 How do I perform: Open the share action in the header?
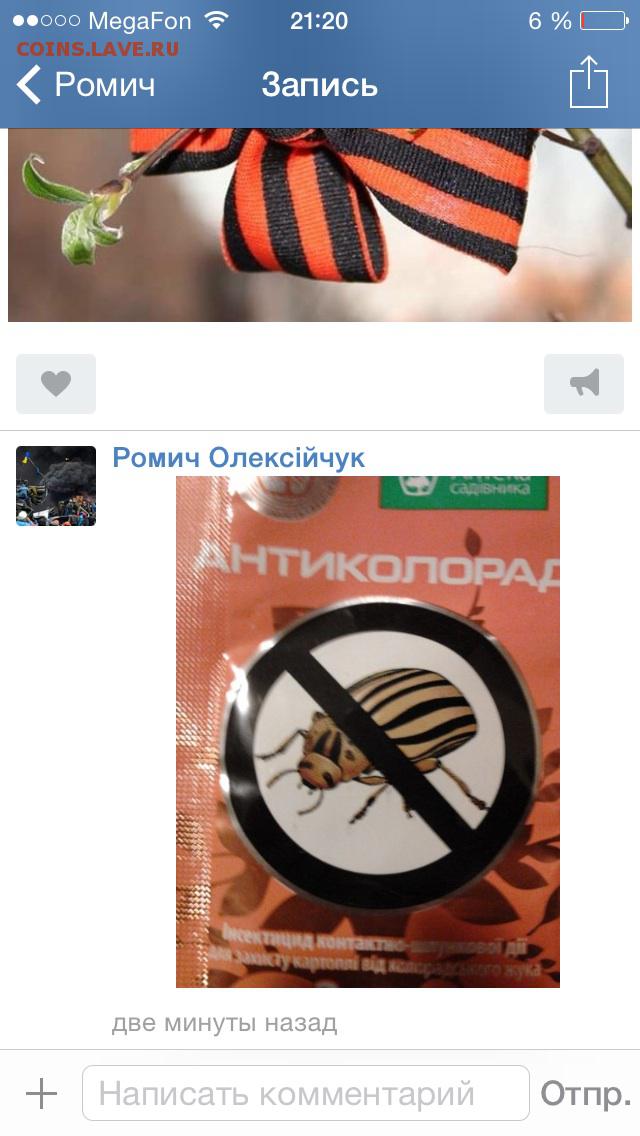[x=588, y=82]
